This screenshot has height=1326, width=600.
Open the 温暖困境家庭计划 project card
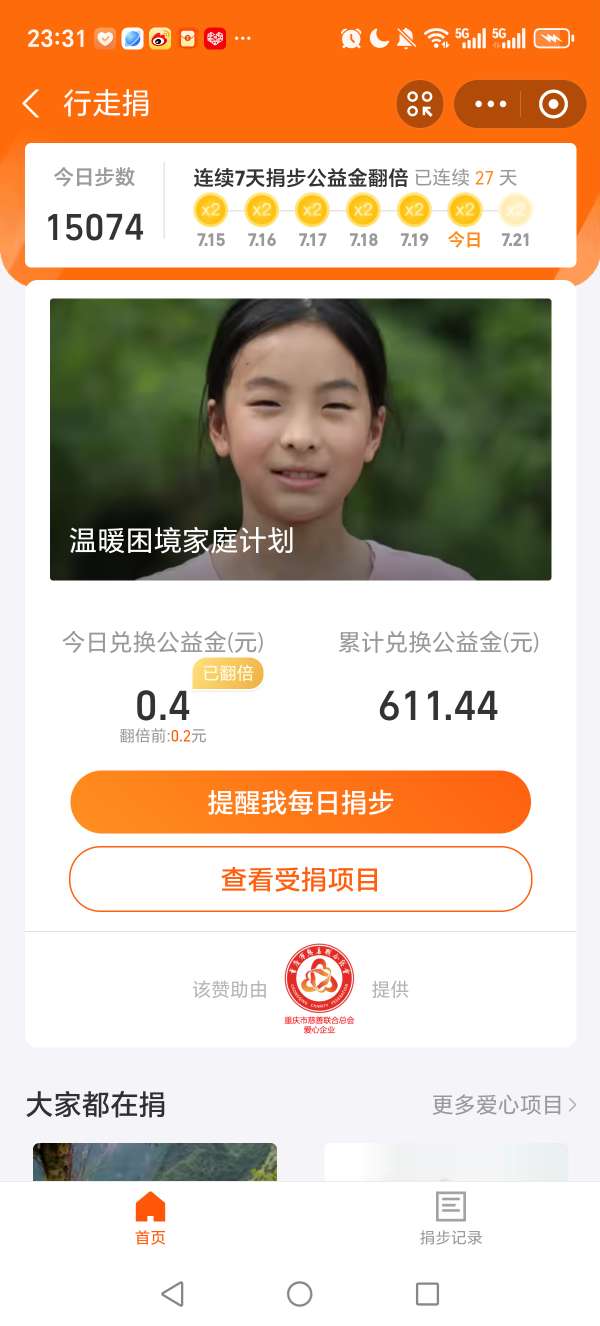pos(300,439)
